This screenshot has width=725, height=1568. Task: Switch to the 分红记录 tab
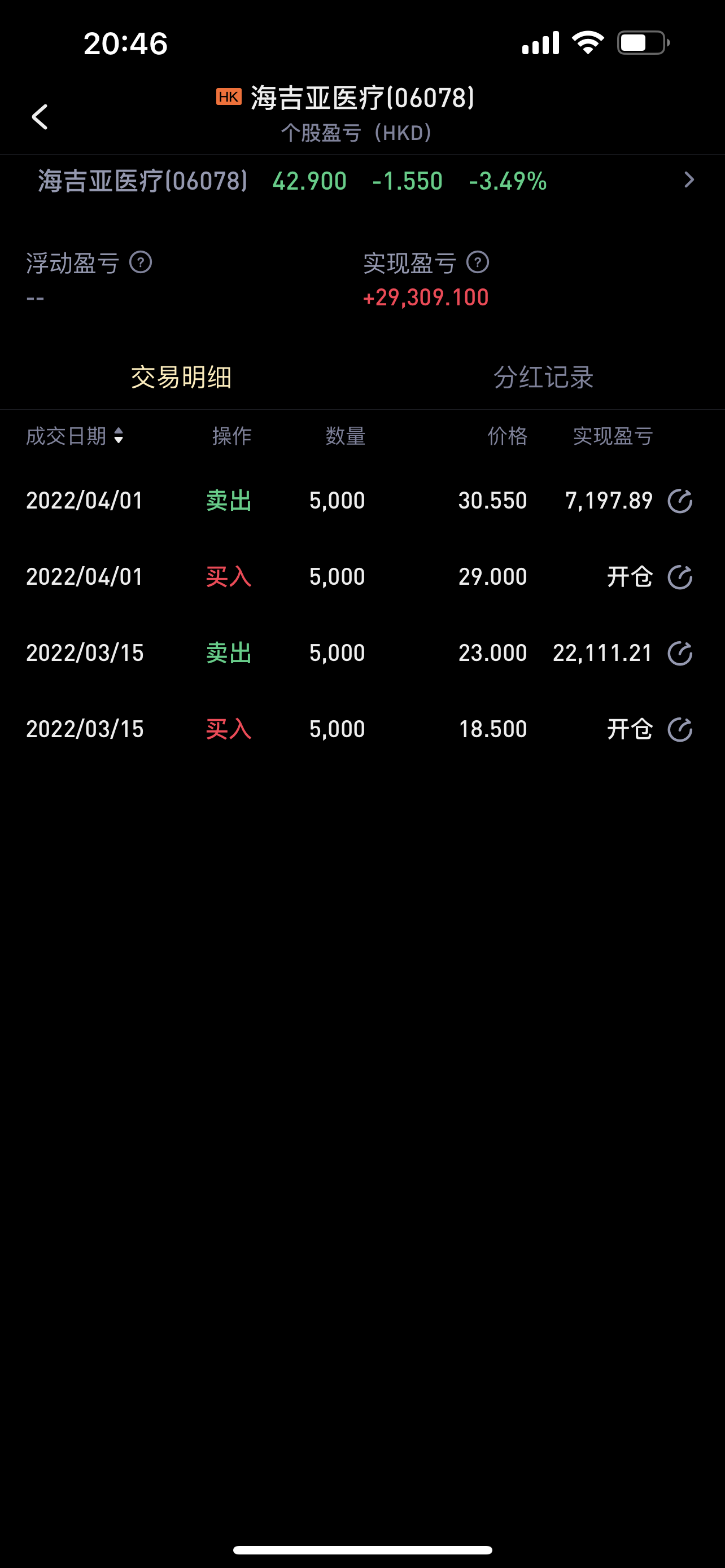(544, 377)
